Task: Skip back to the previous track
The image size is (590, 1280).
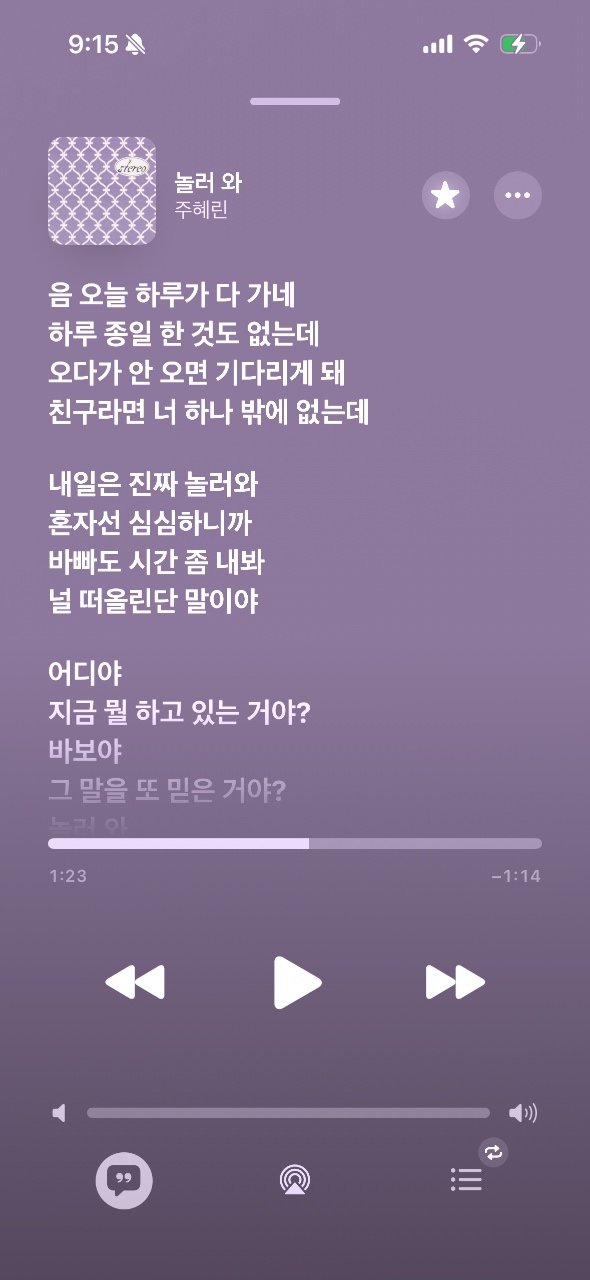Action: (135, 982)
